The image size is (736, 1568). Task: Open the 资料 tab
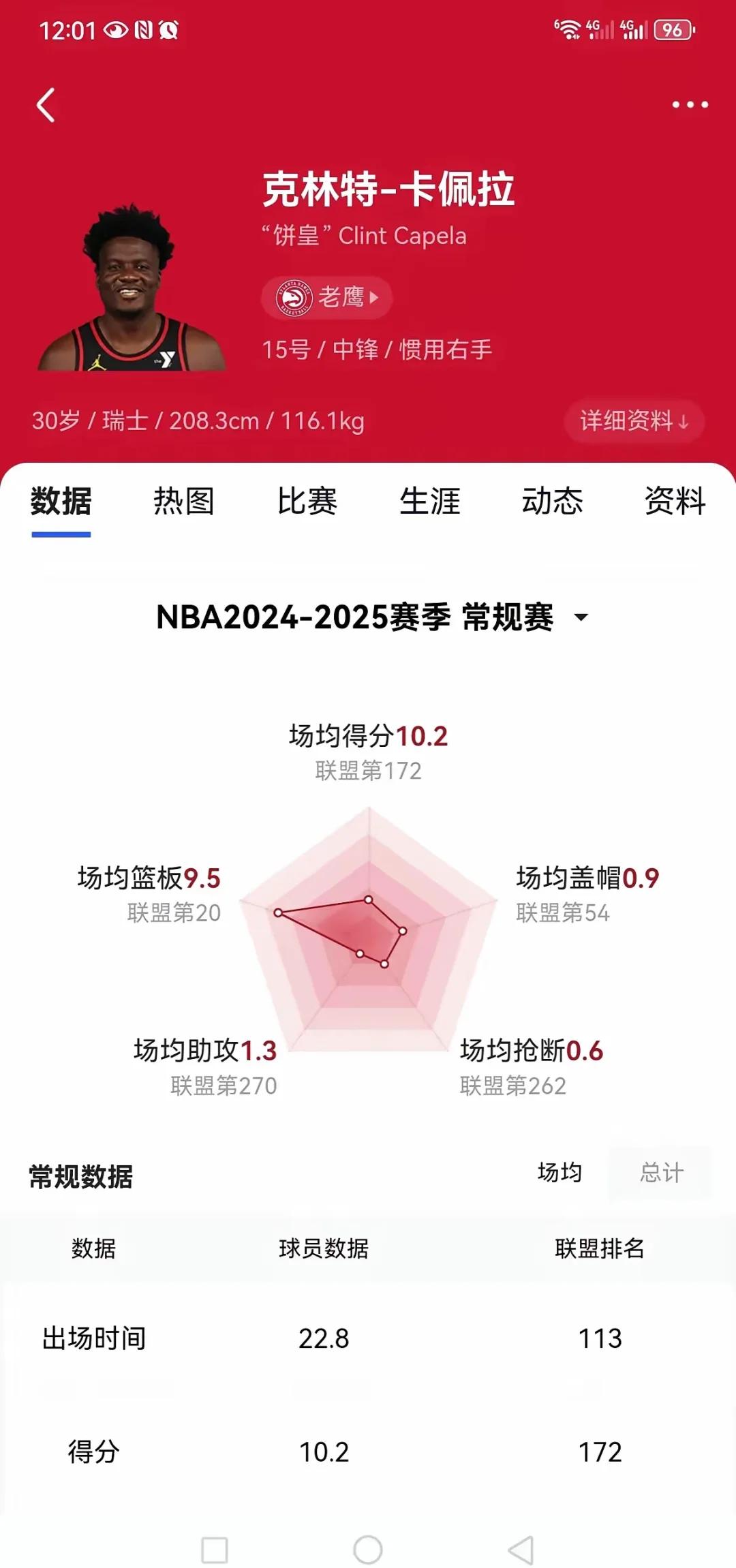coord(675,502)
